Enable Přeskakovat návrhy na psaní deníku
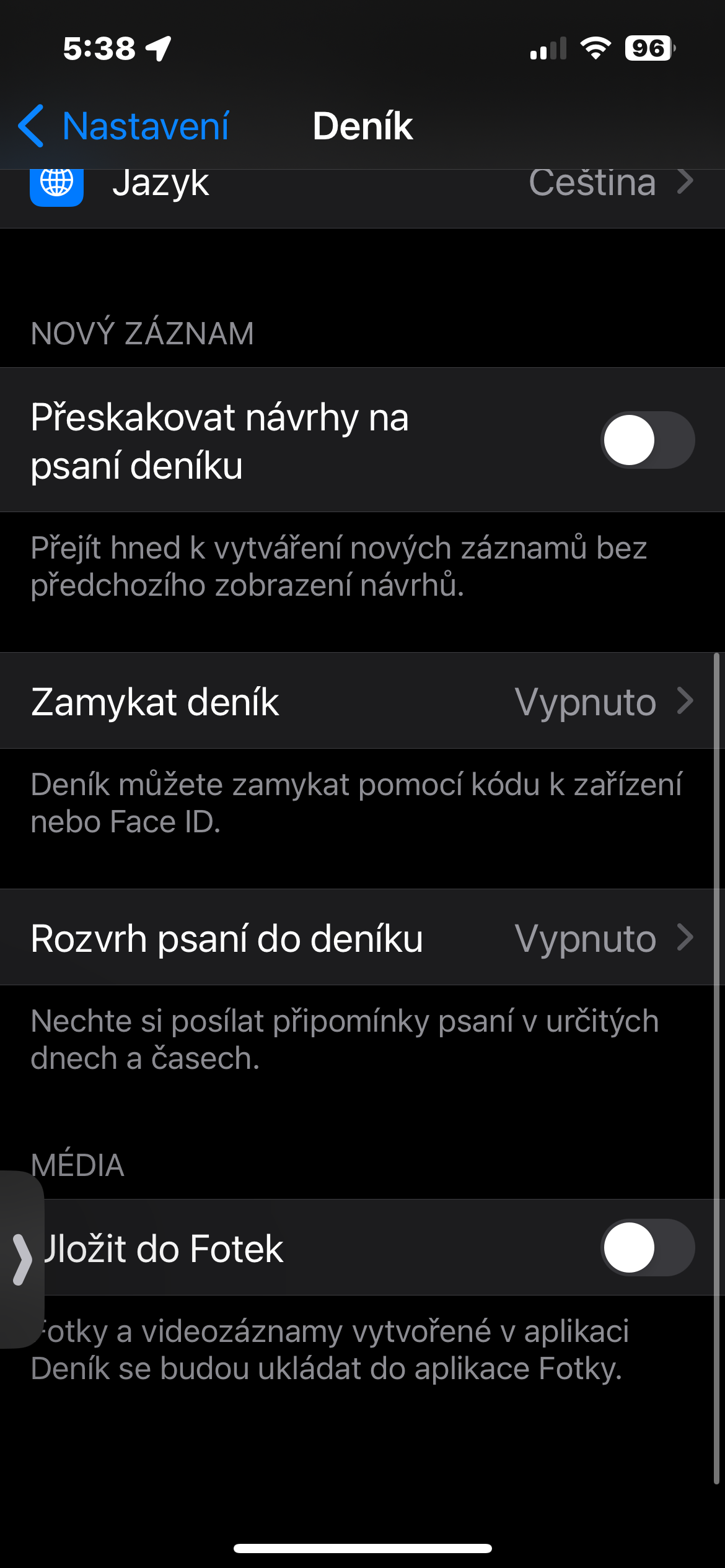Viewport: 725px width, 1568px height. click(647, 440)
